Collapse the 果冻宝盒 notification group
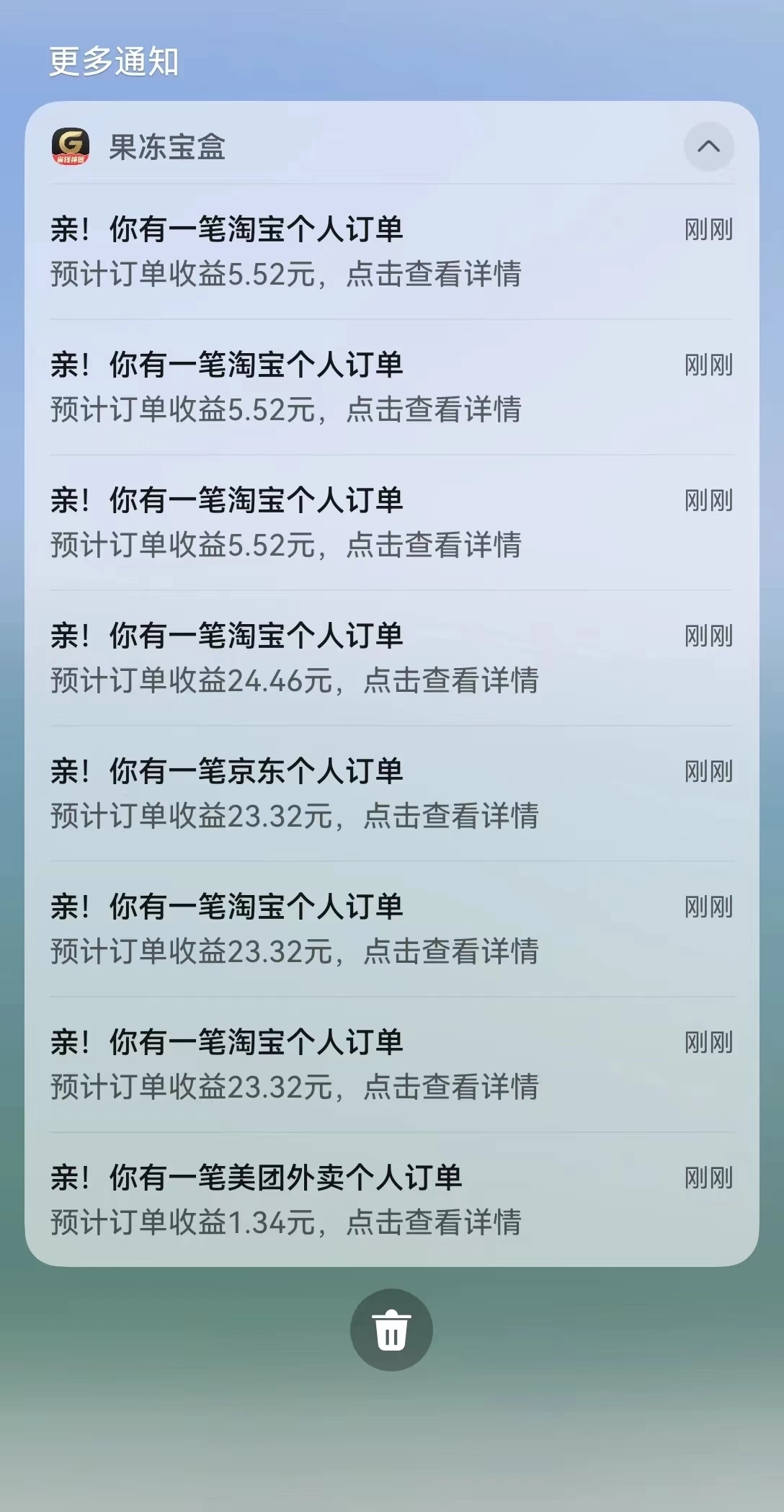This screenshot has height=1512, width=784. [708, 147]
